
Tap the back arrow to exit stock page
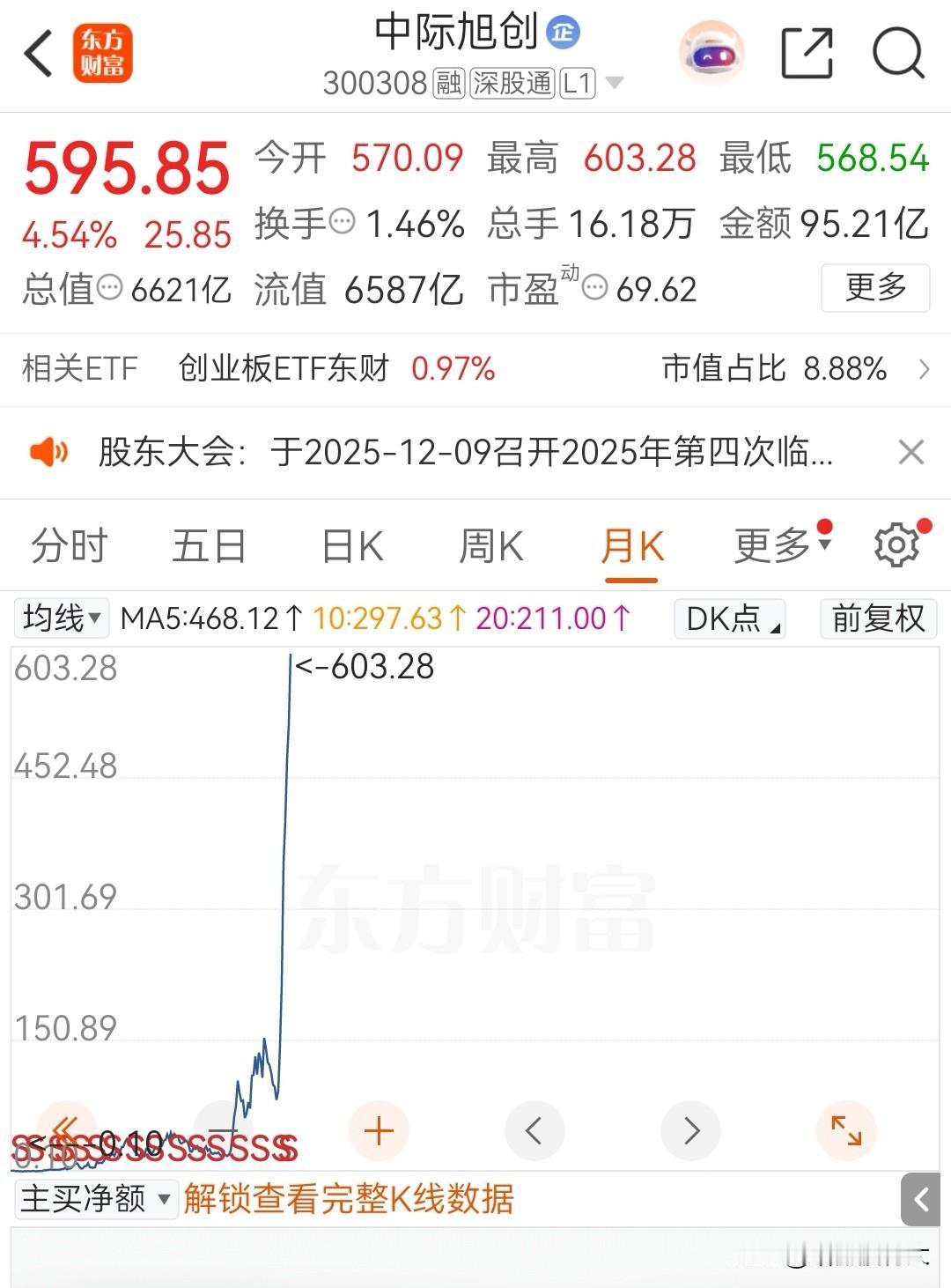(37, 53)
